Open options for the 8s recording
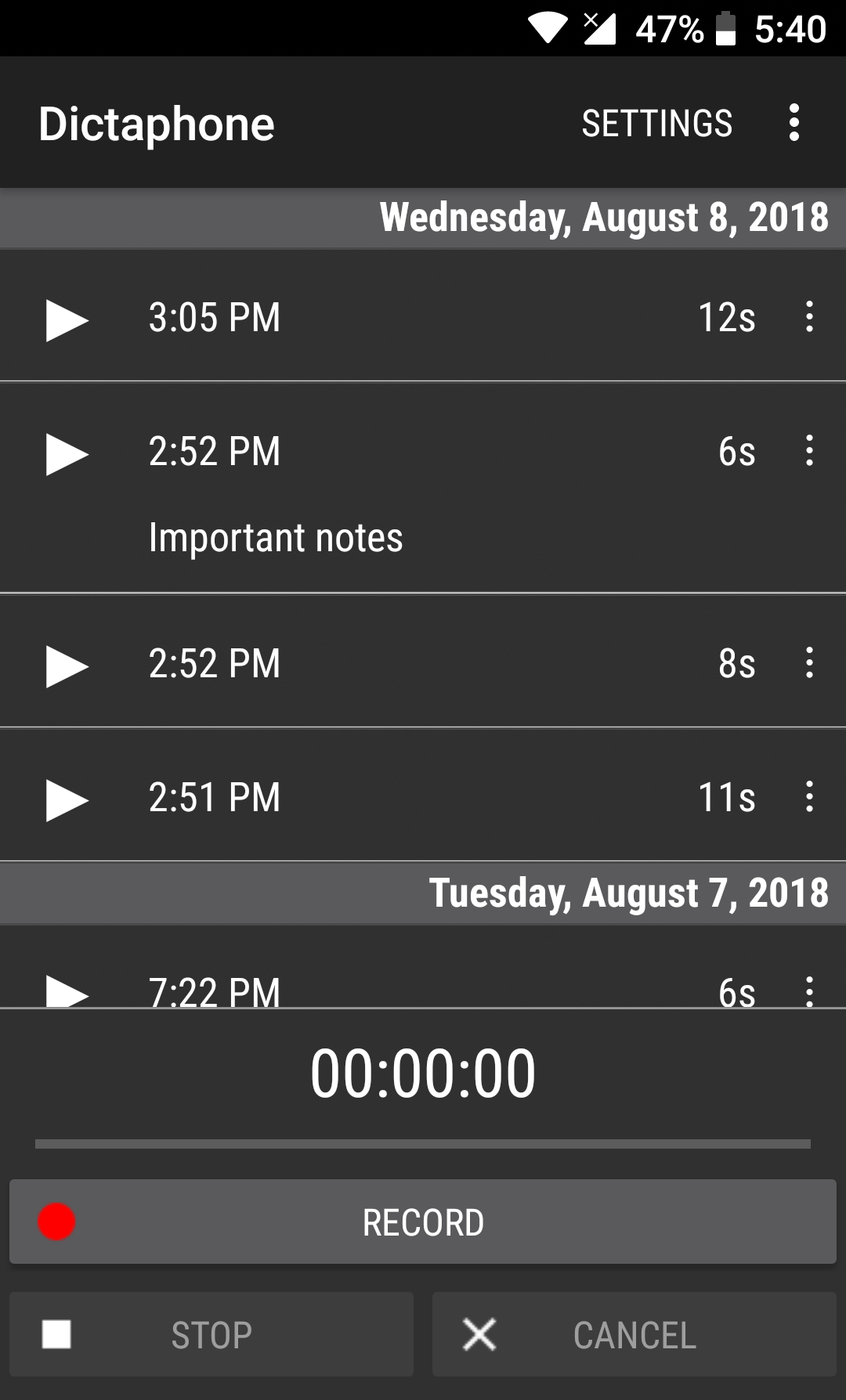Image resolution: width=846 pixels, height=1400 pixels. (809, 663)
